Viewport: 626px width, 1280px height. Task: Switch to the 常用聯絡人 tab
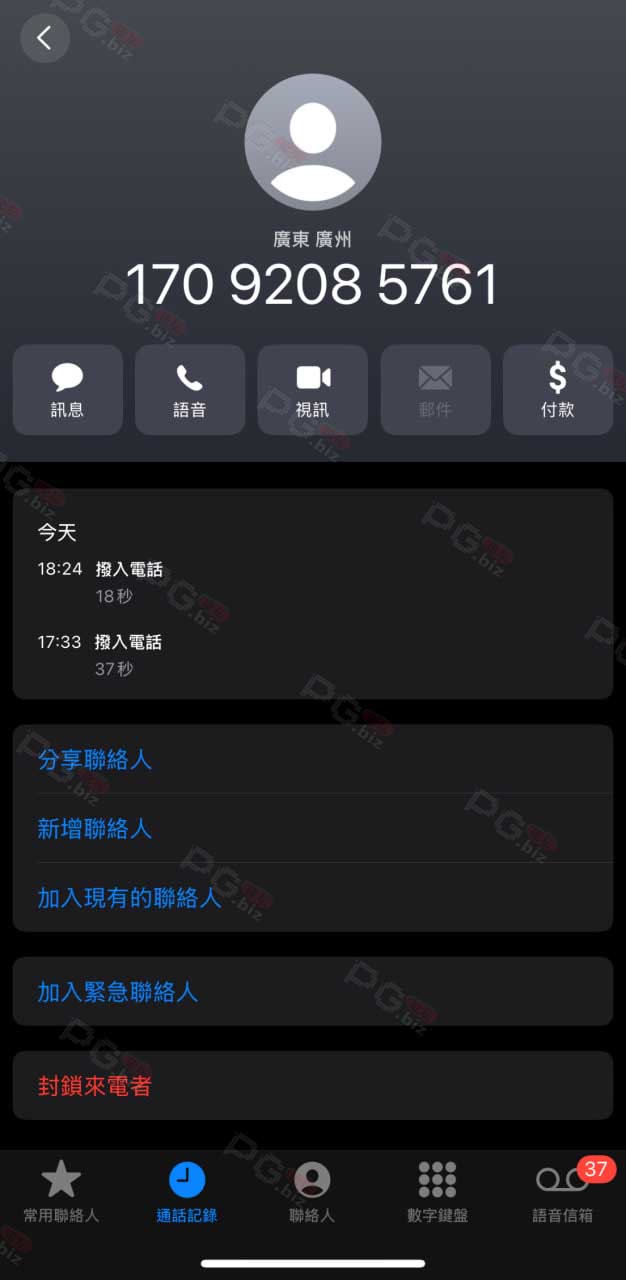click(x=62, y=1193)
